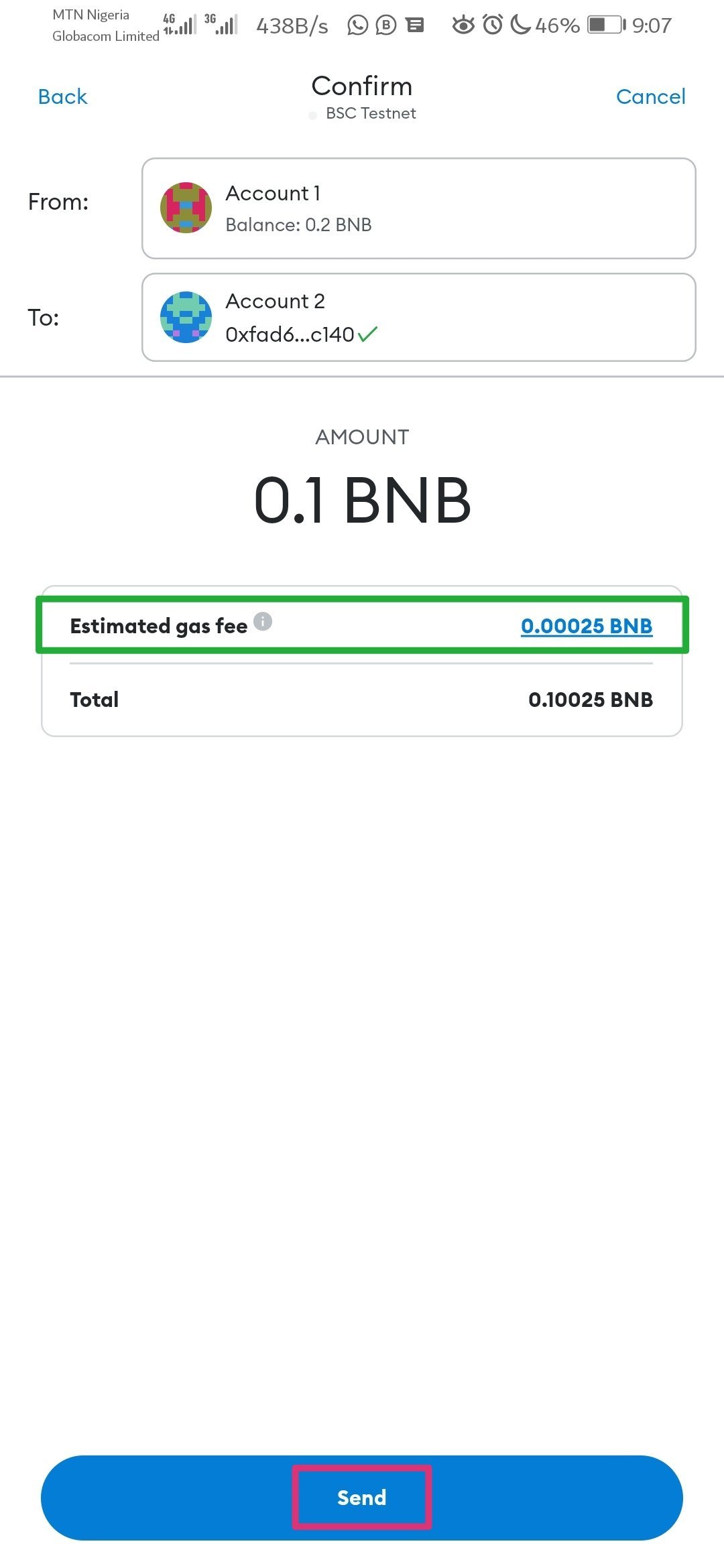Send the 0.1 BNB transaction
This screenshot has width=724, height=1568.
click(x=362, y=1497)
